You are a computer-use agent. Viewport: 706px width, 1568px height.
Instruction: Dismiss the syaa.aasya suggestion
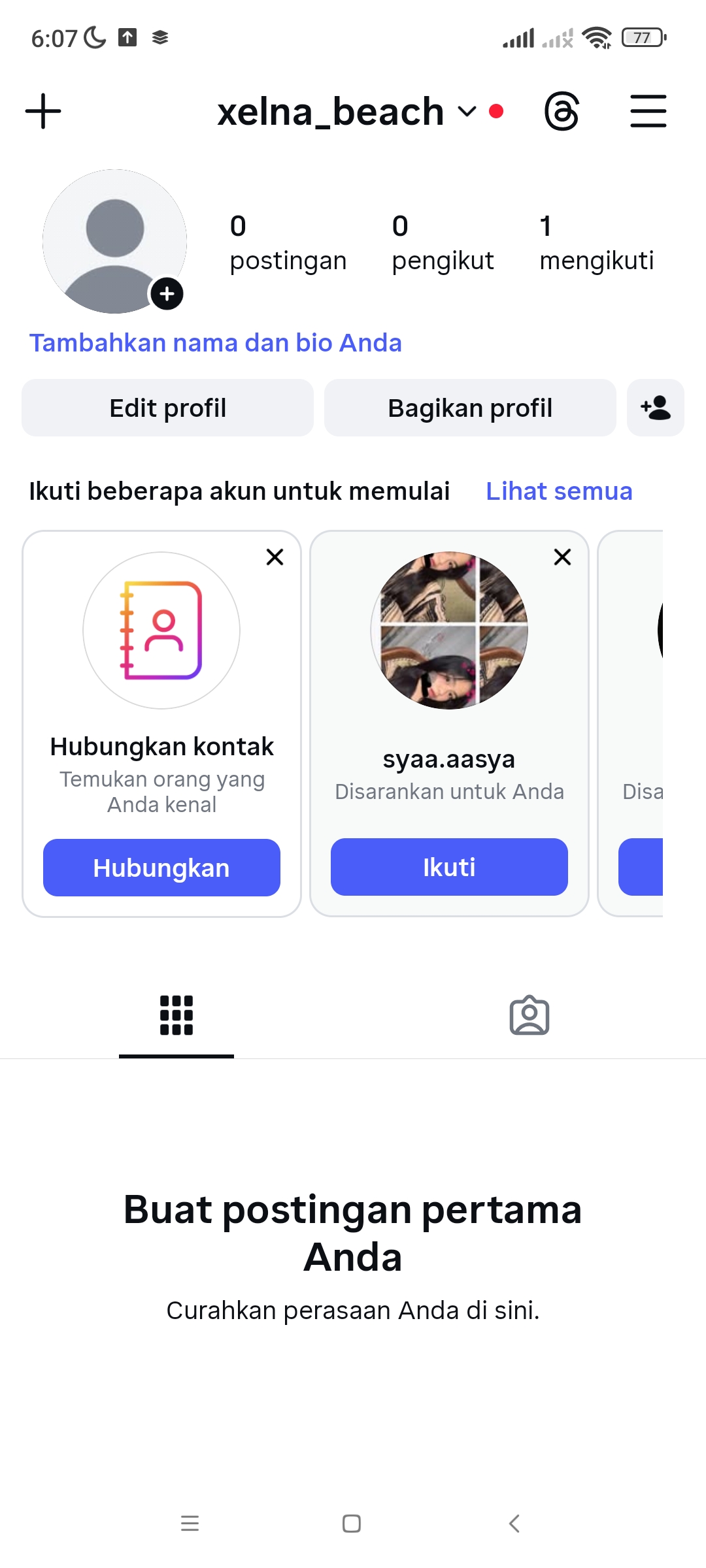click(562, 557)
